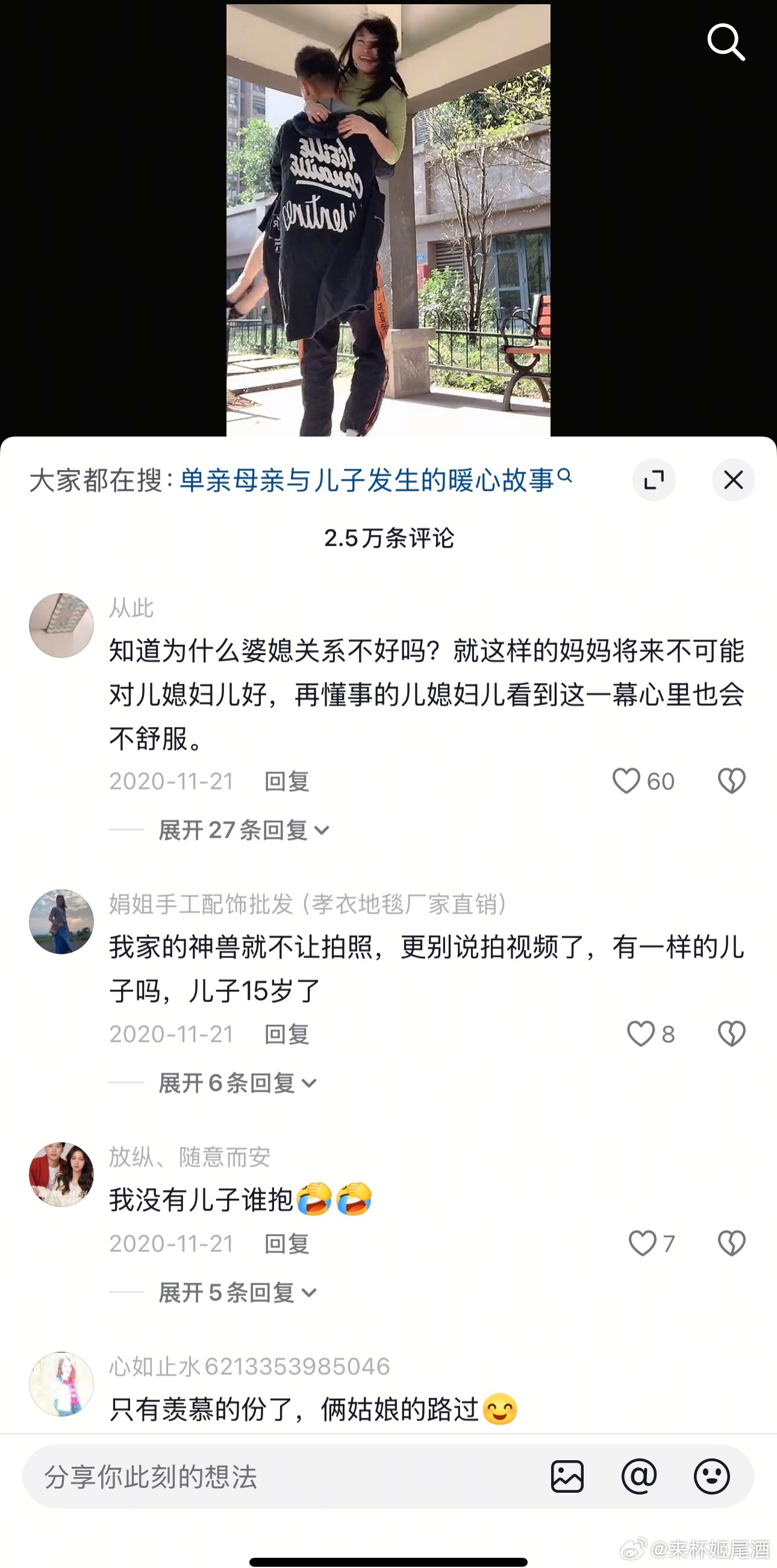Image resolution: width=777 pixels, height=1568 pixels.
Task: Expand 5 replies under 放纵、随意而安's comment
Action: pyautogui.click(x=237, y=1293)
